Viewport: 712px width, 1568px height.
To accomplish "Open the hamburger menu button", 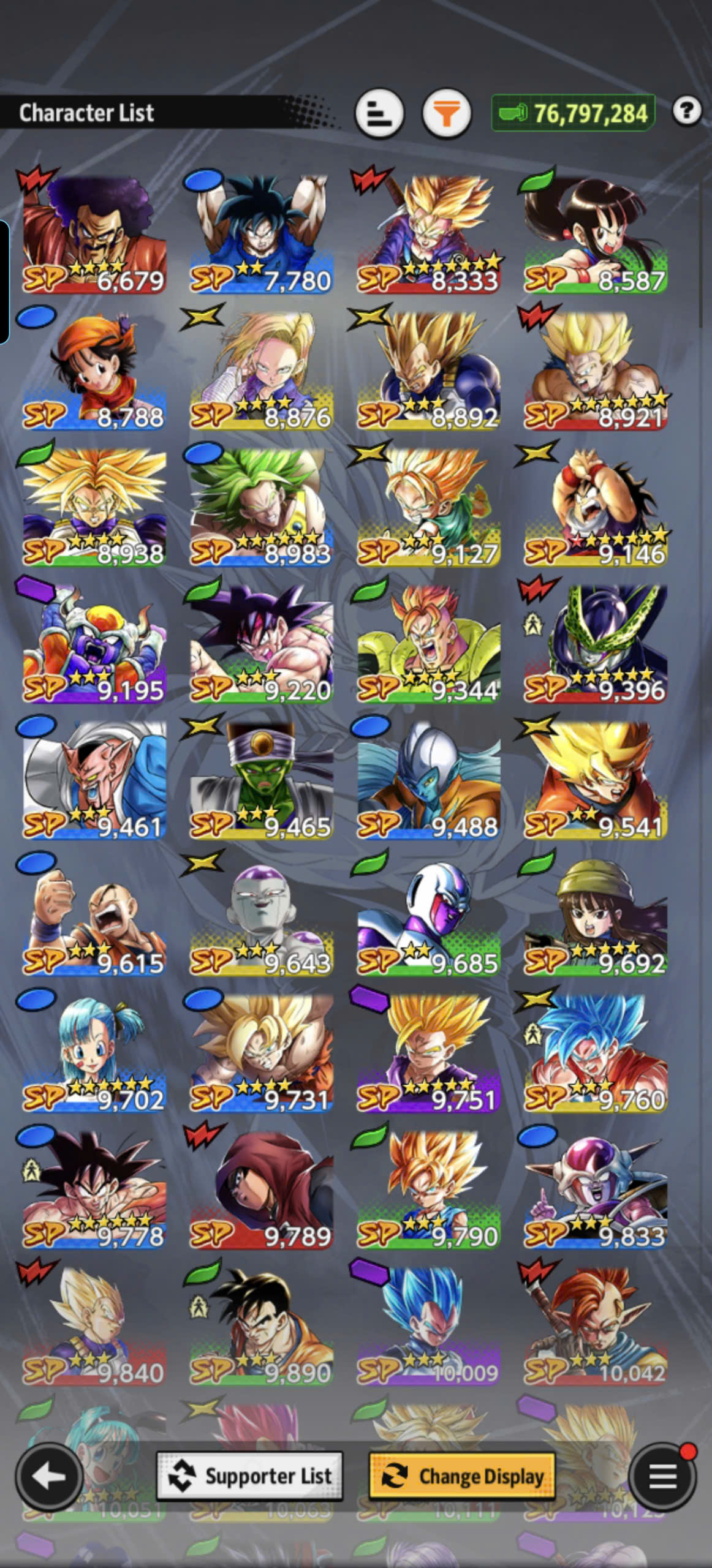I will pyautogui.click(x=662, y=1477).
